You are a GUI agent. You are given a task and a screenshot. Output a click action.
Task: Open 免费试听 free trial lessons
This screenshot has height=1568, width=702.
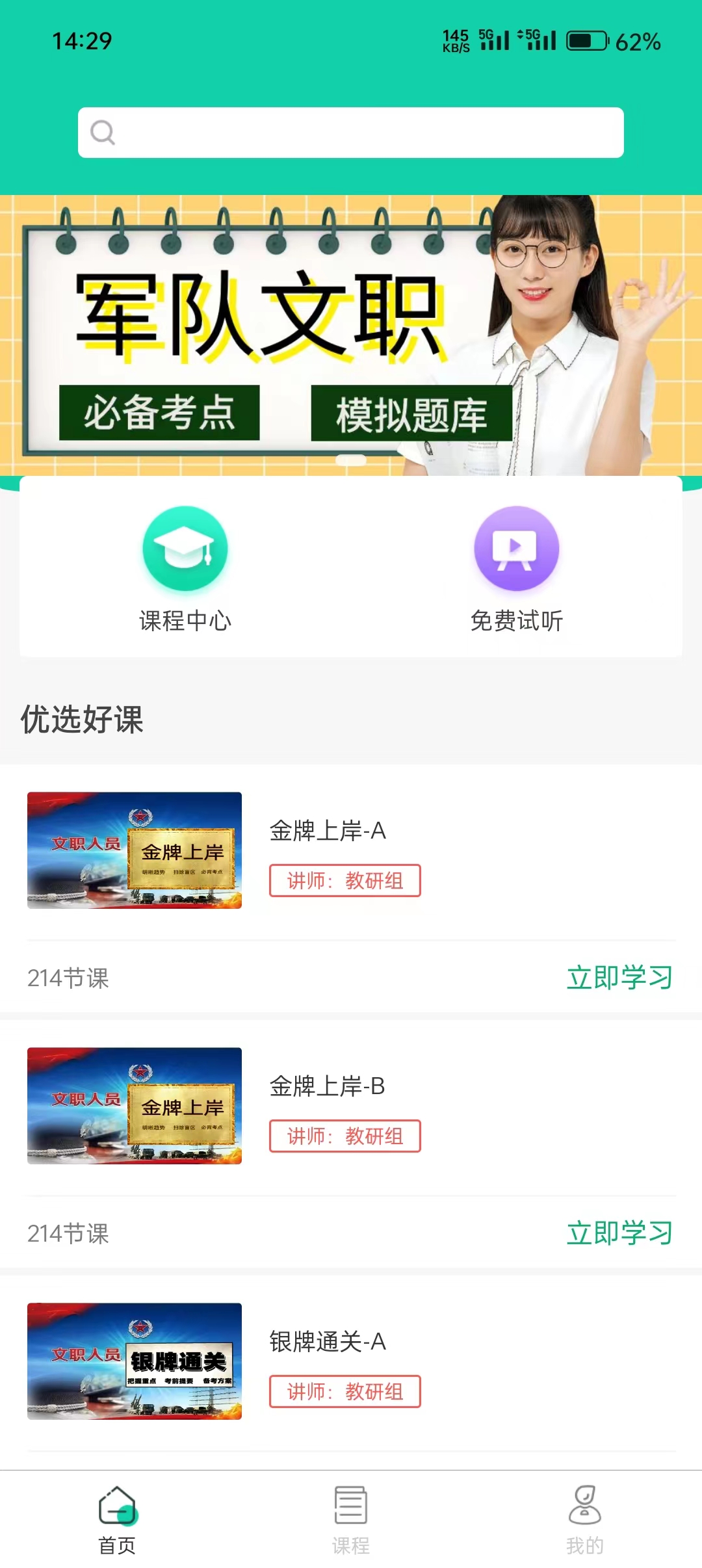pyautogui.click(x=516, y=568)
